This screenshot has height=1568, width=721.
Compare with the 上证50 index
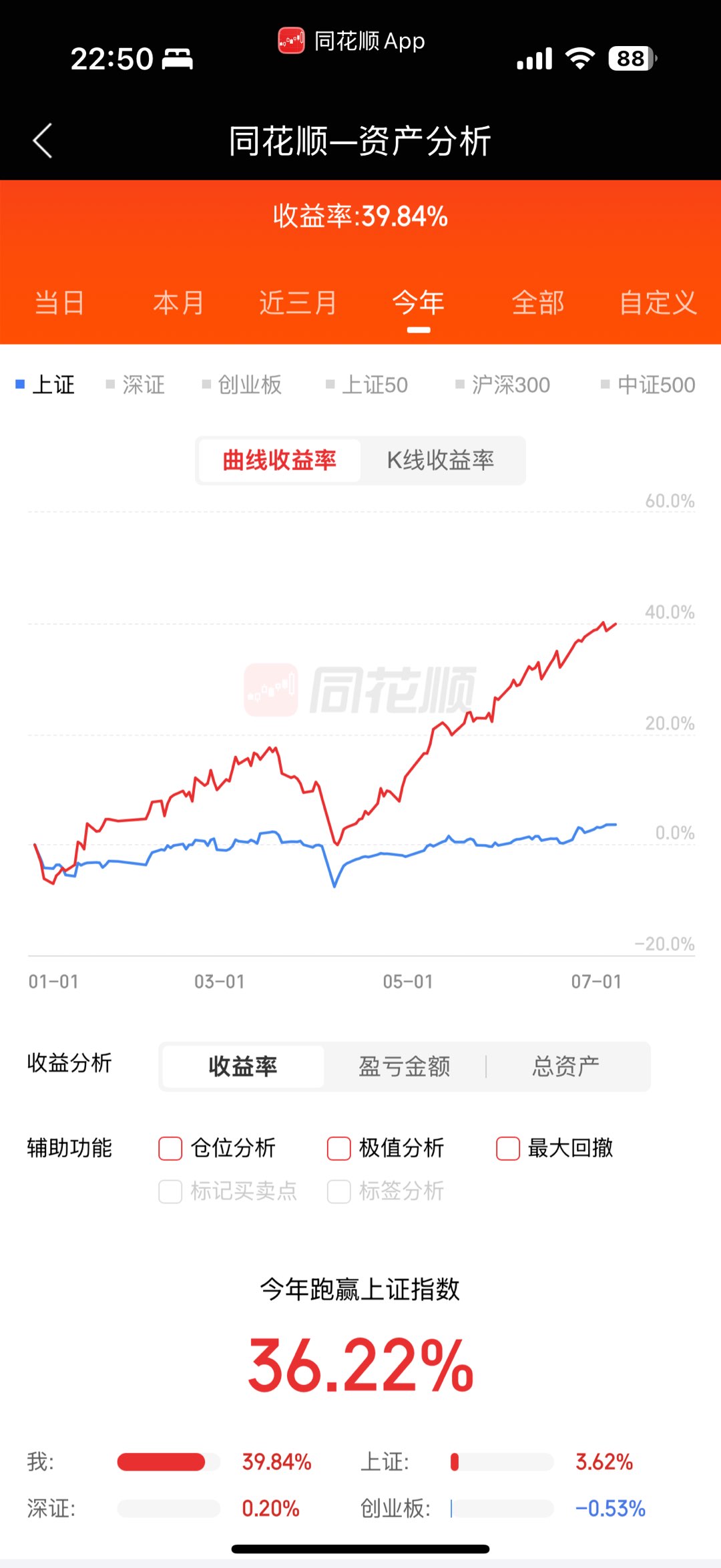coord(367,385)
